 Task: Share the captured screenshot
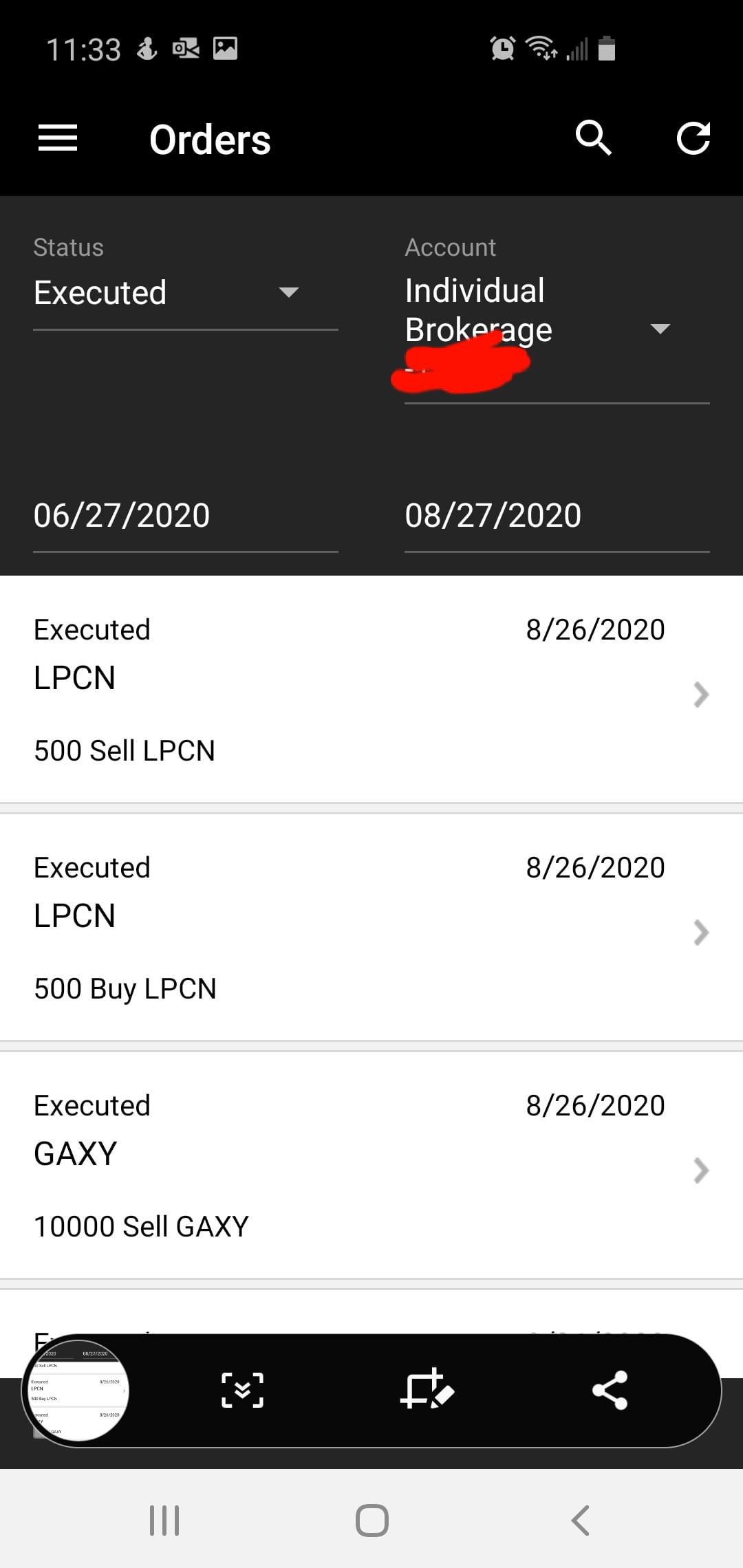(610, 1390)
